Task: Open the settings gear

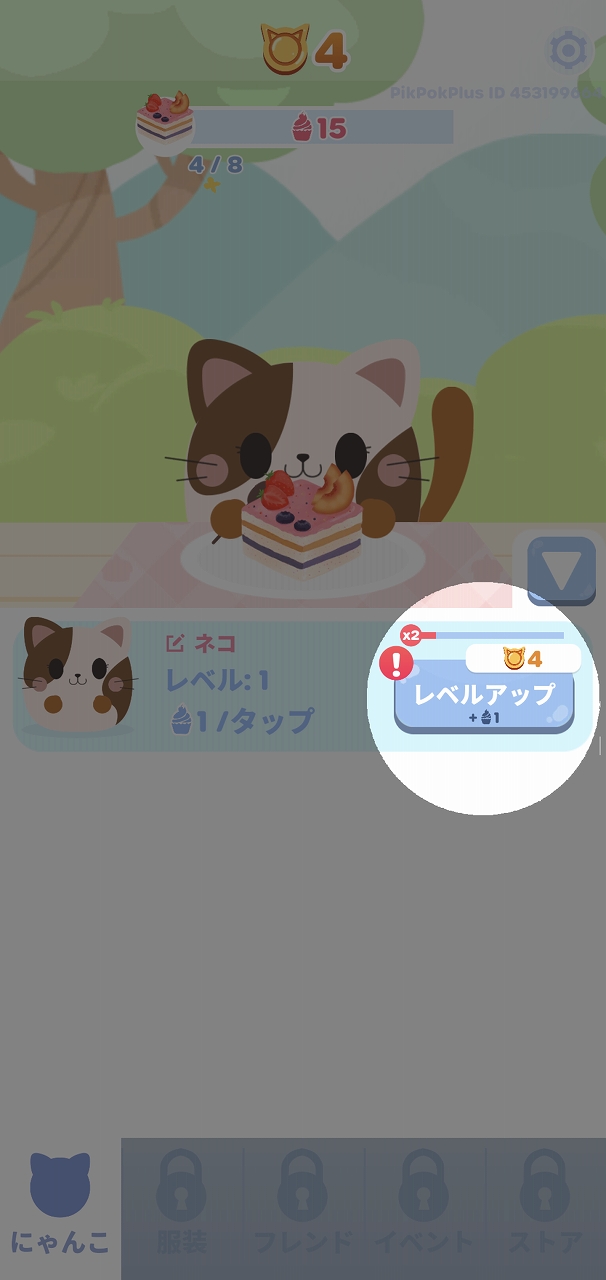Action: coord(568,50)
